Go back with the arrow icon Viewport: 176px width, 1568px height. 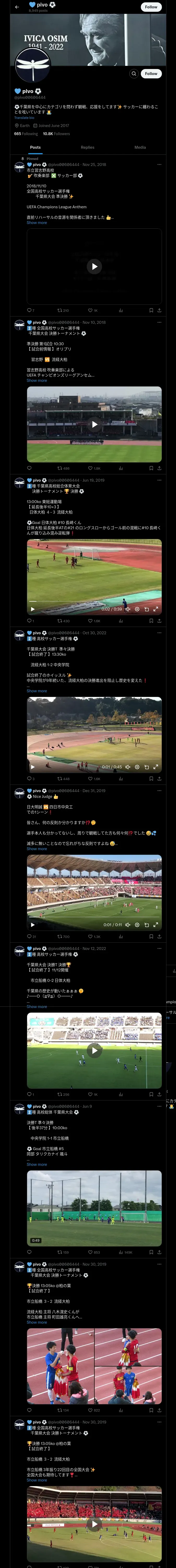[x=17, y=7]
